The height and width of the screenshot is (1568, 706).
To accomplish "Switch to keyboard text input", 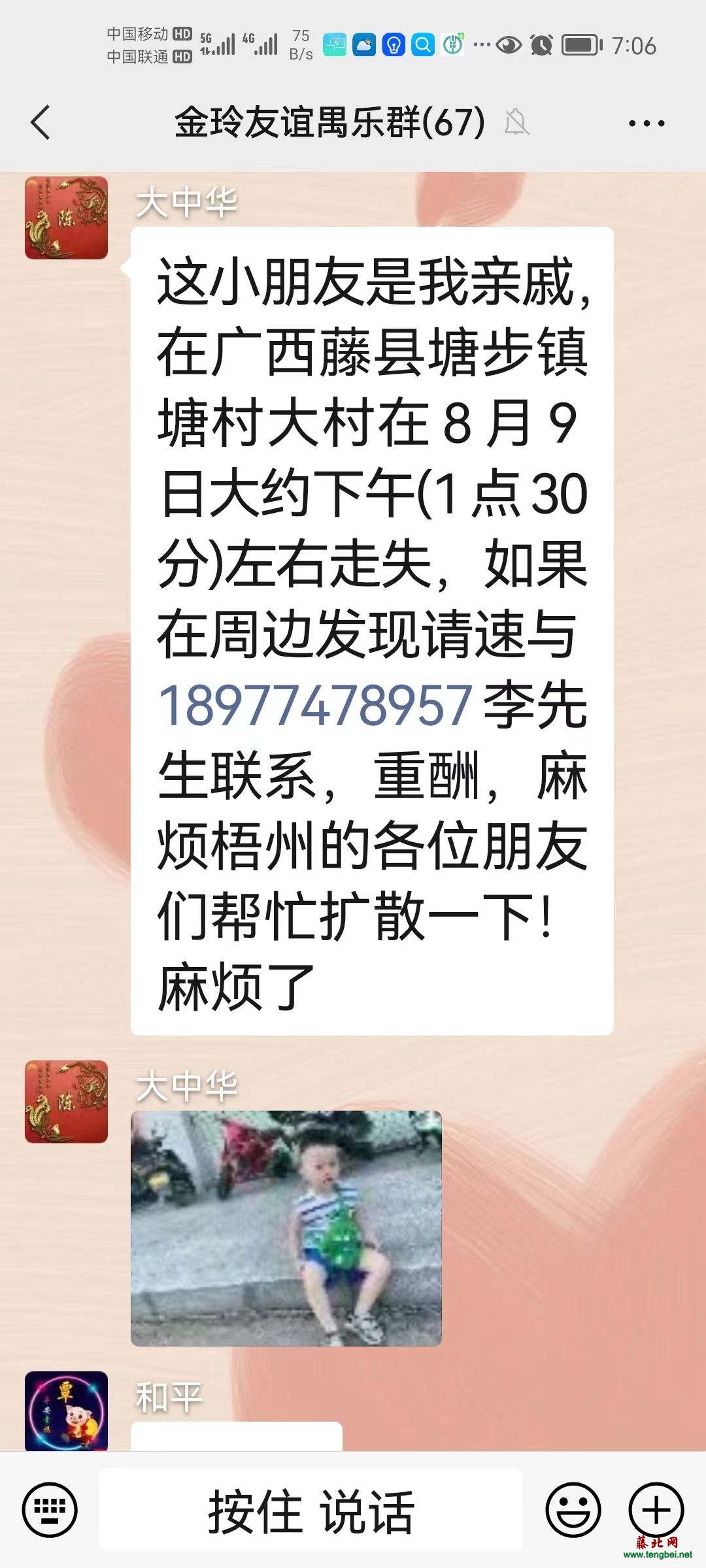I will [50, 1509].
